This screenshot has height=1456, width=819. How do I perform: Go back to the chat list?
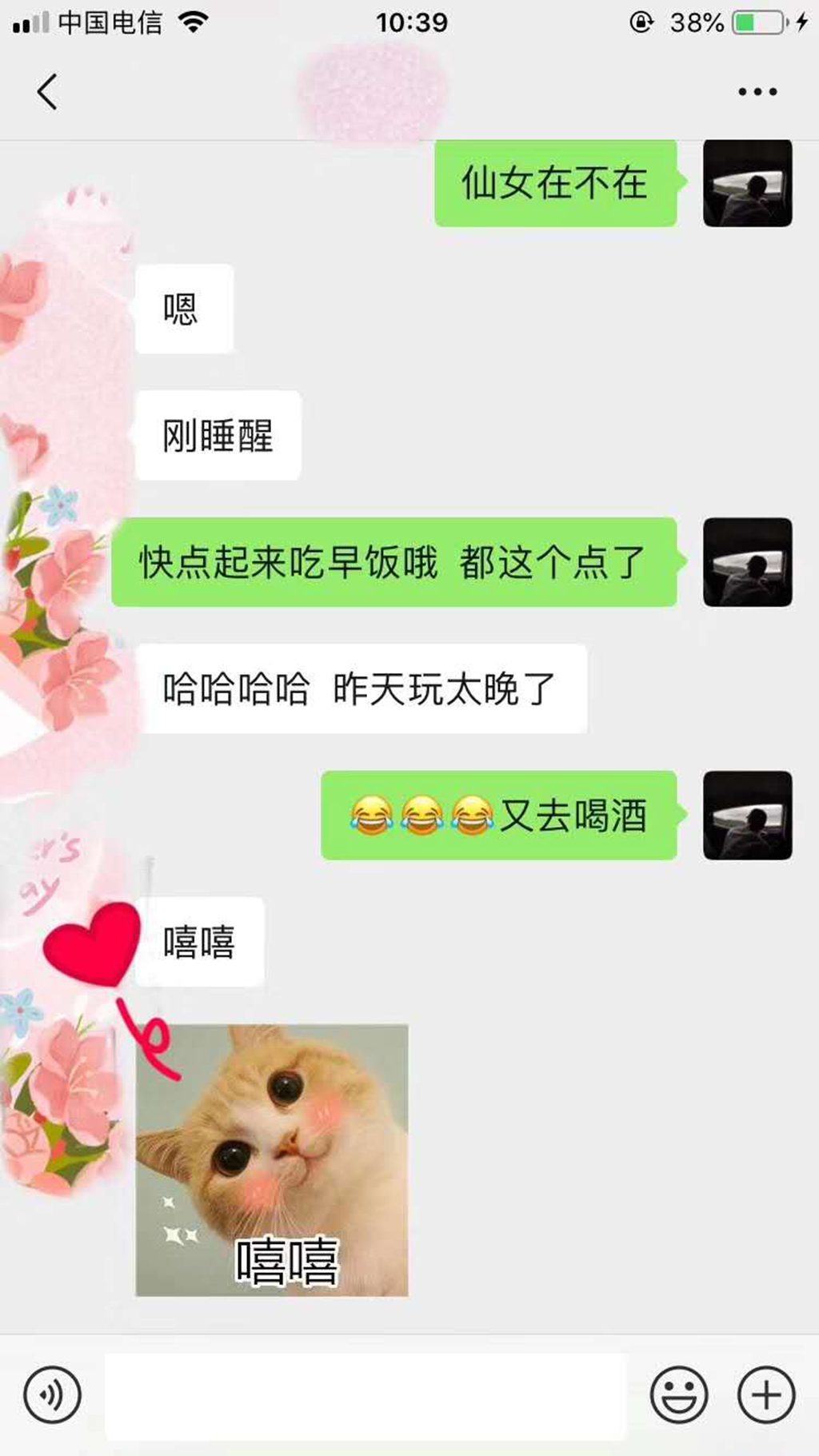point(48,91)
